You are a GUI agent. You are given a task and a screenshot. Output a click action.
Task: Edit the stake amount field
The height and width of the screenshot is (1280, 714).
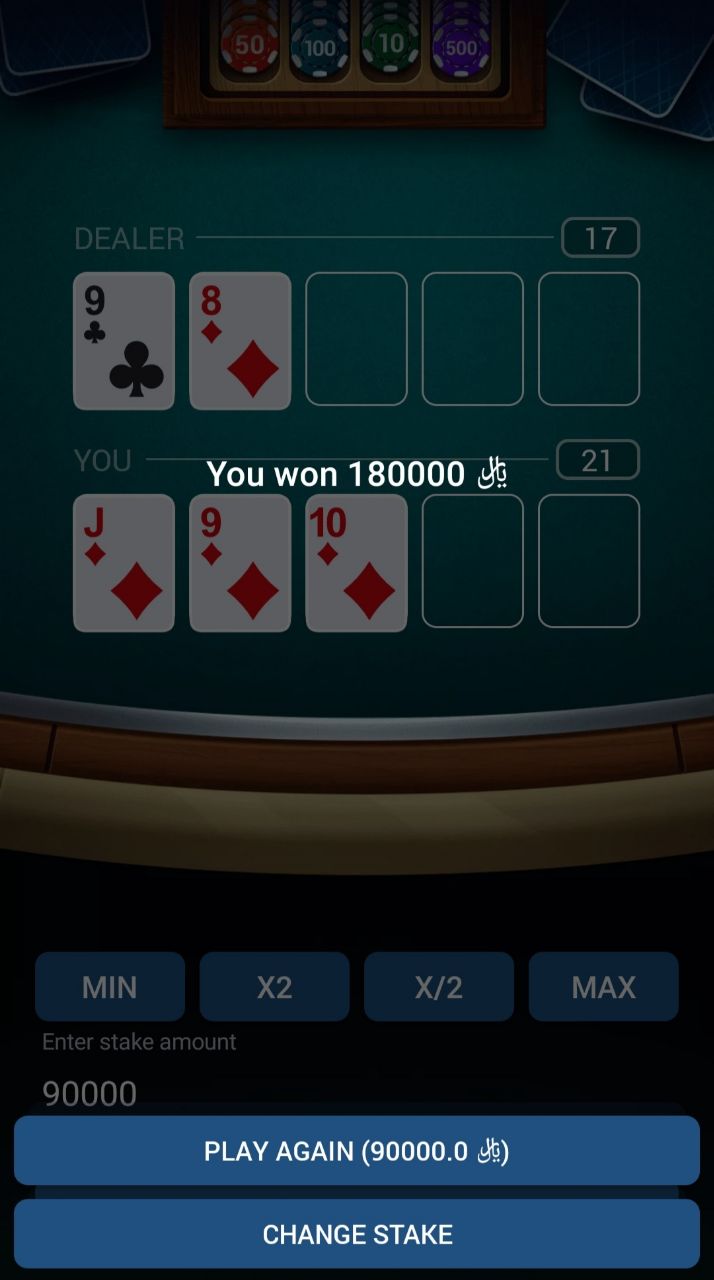[200, 1094]
